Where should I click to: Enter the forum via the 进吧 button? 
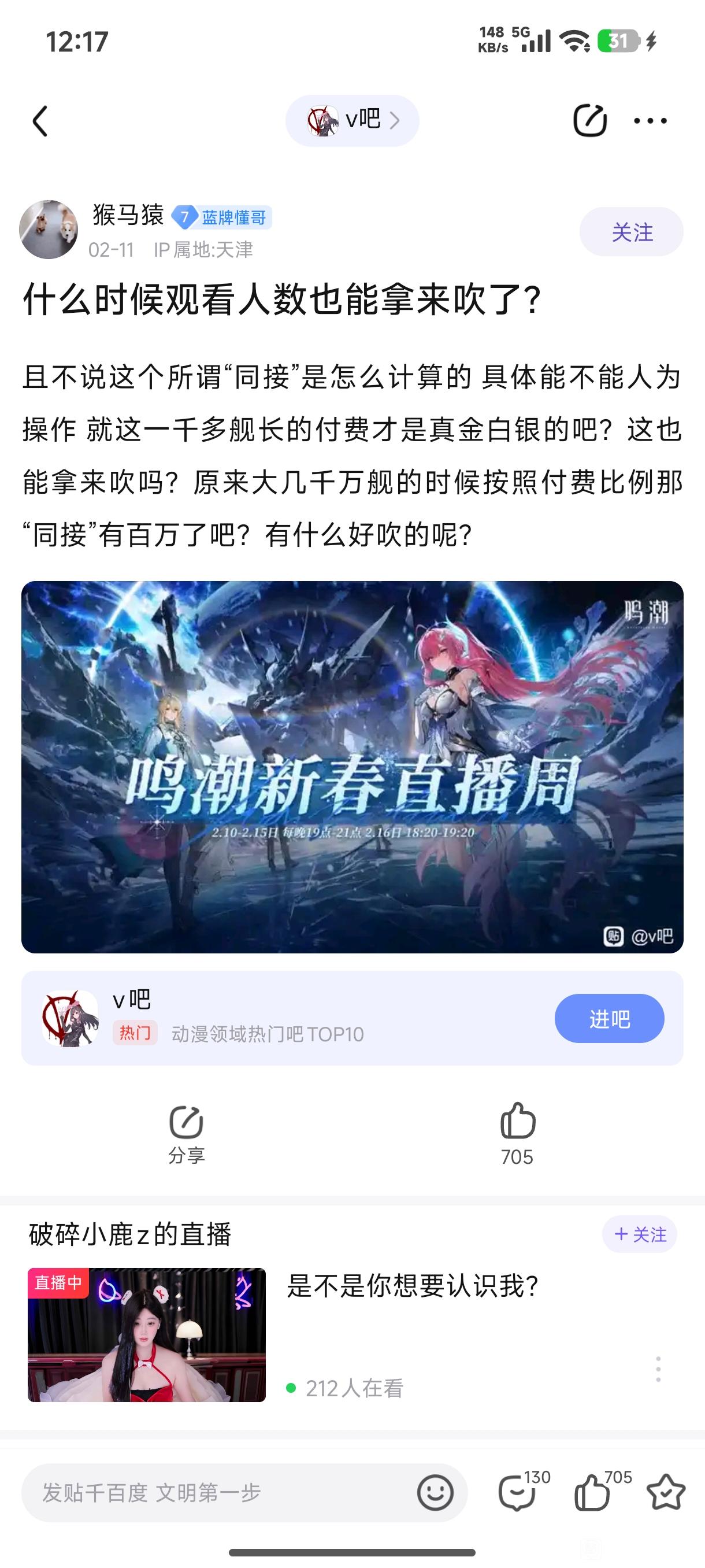click(x=609, y=1018)
